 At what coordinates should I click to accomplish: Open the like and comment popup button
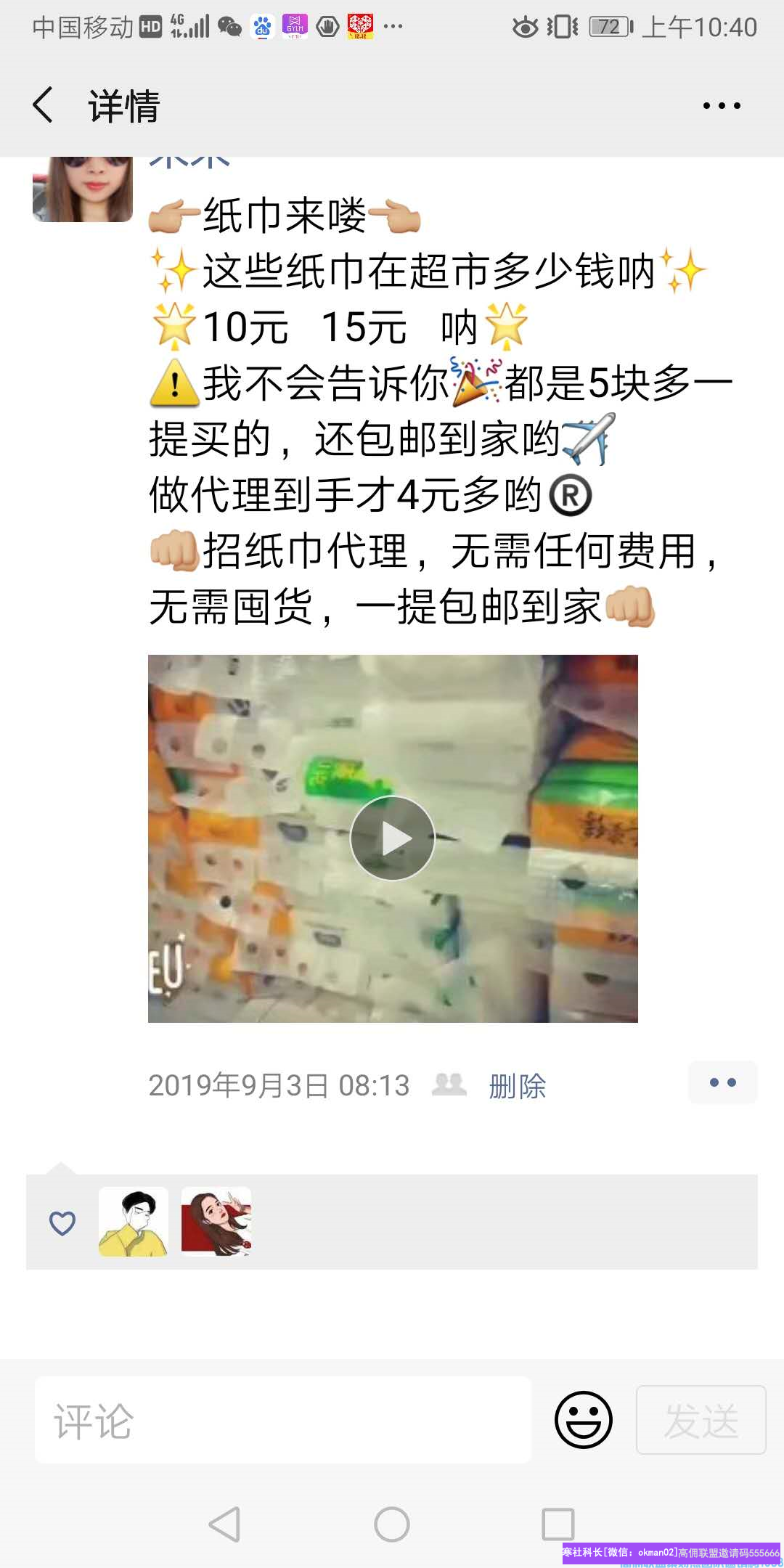(722, 1082)
